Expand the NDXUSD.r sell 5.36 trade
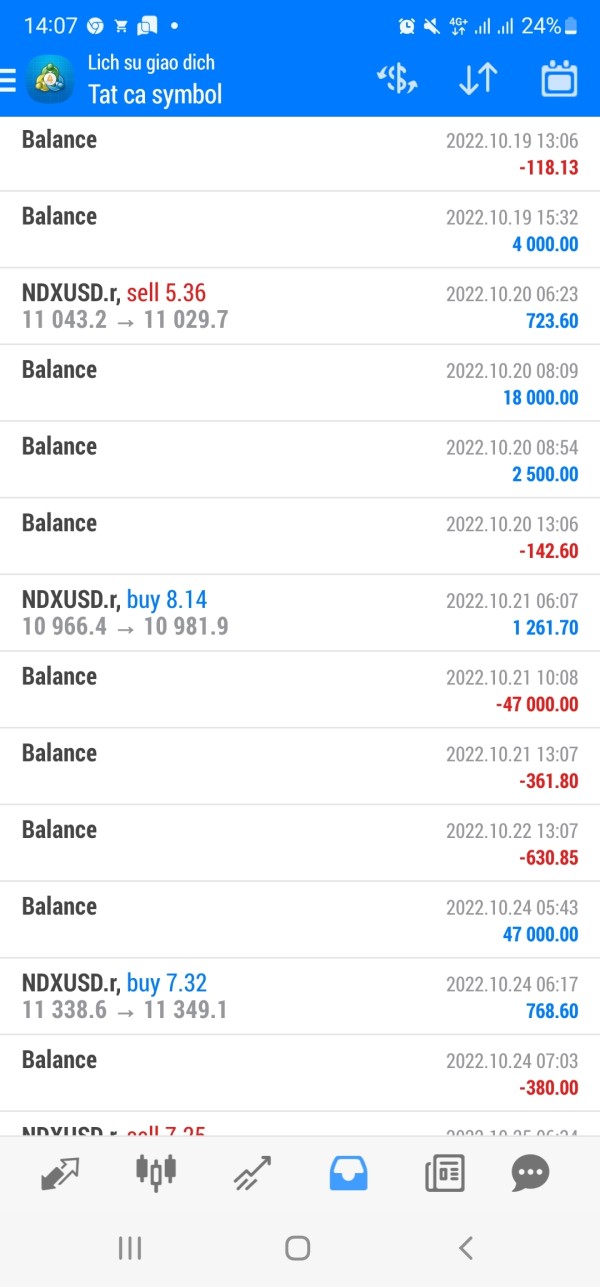This screenshot has width=600, height=1287. (300, 306)
